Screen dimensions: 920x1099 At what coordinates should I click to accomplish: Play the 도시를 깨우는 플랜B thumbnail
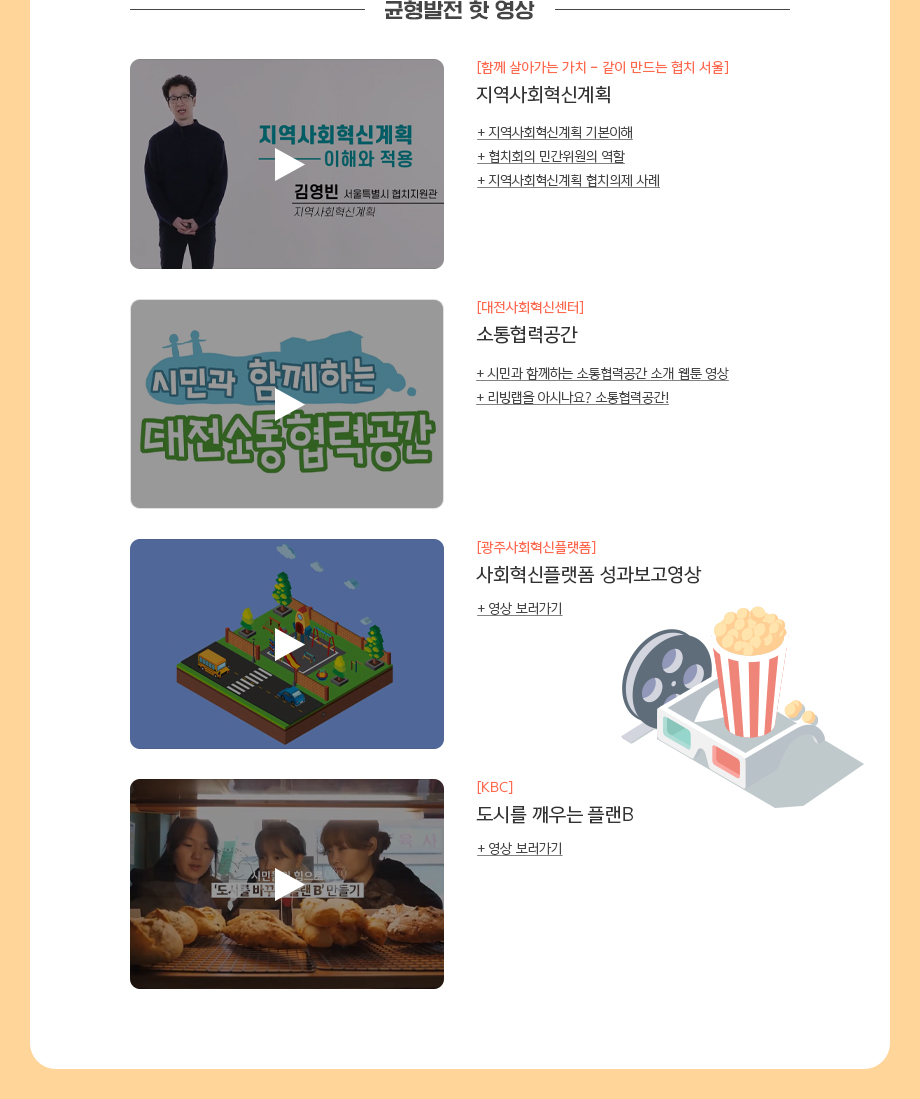point(288,884)
